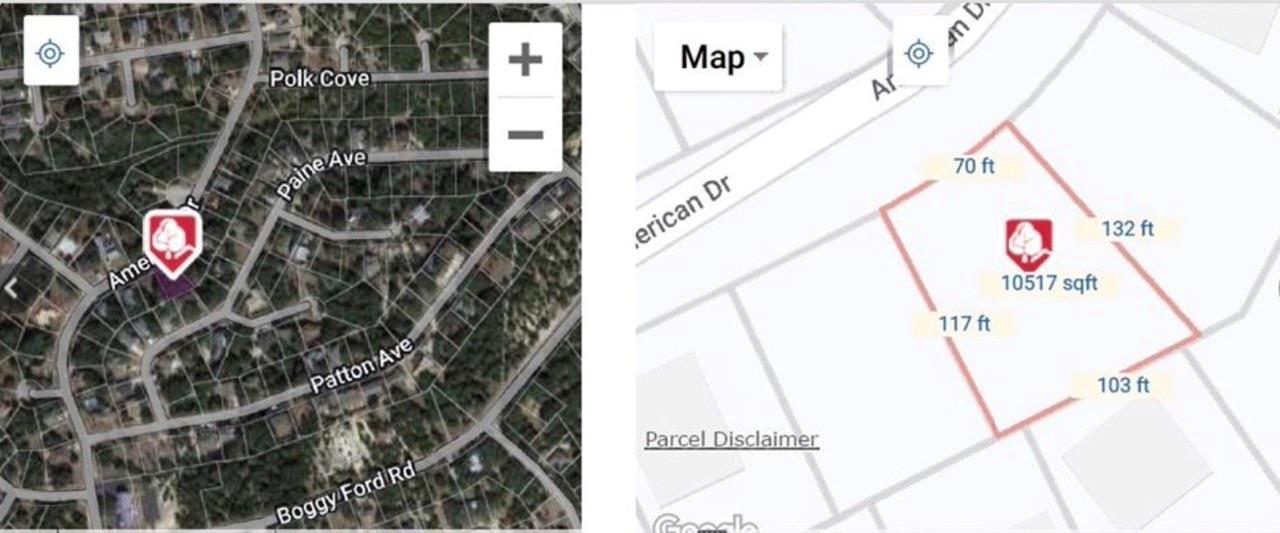
Task: Zoom out on the satellite map
Action: 525,134
